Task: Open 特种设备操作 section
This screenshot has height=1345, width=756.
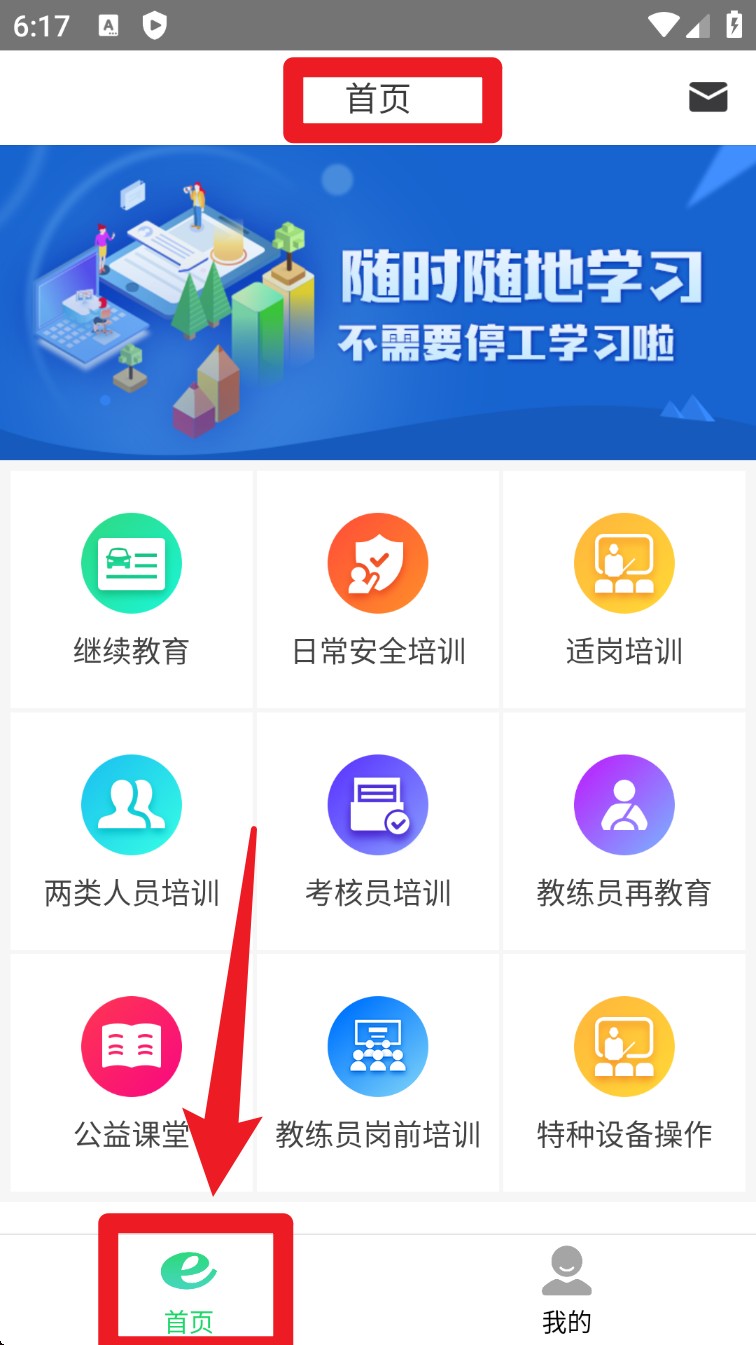Action: [624, 1073]
